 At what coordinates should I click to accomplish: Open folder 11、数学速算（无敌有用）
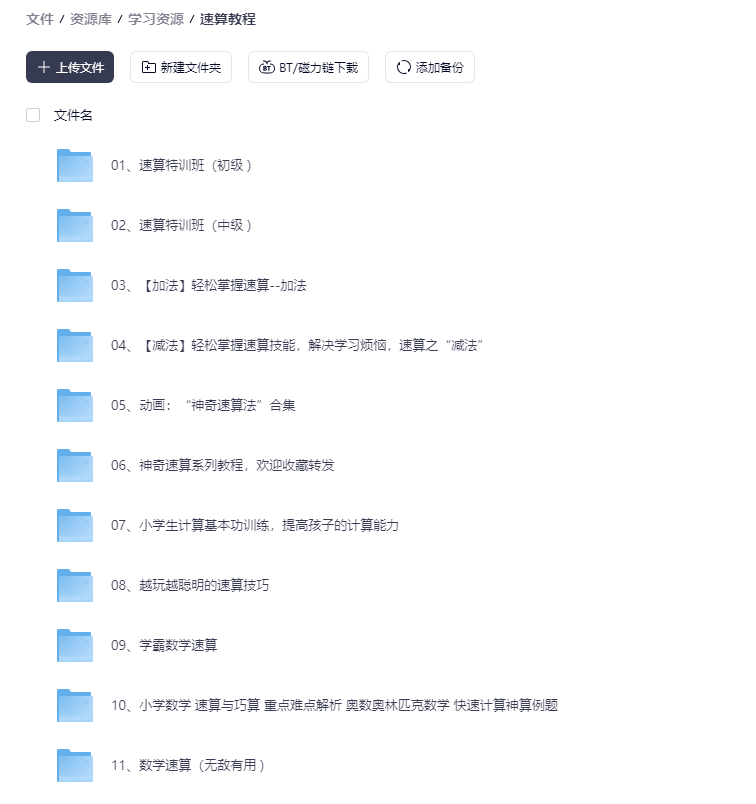(x=187, y=765)
